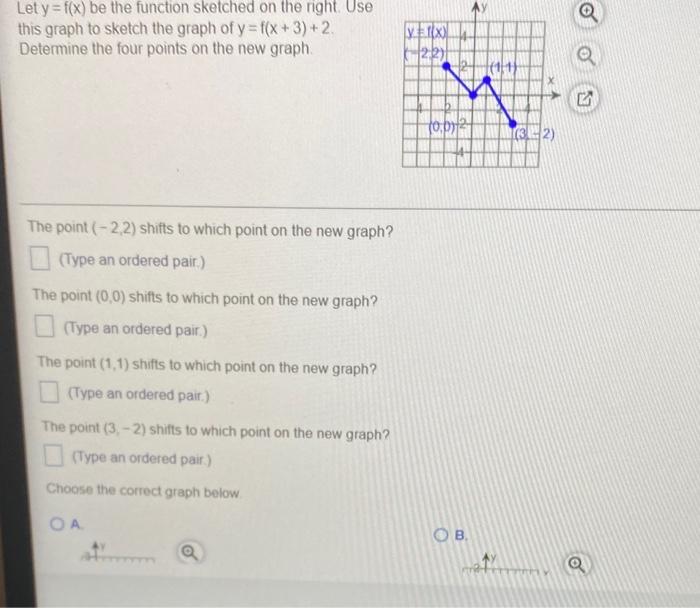Select answer box for point (-2,2) shift
700x608 pixels.
[39, 260]
